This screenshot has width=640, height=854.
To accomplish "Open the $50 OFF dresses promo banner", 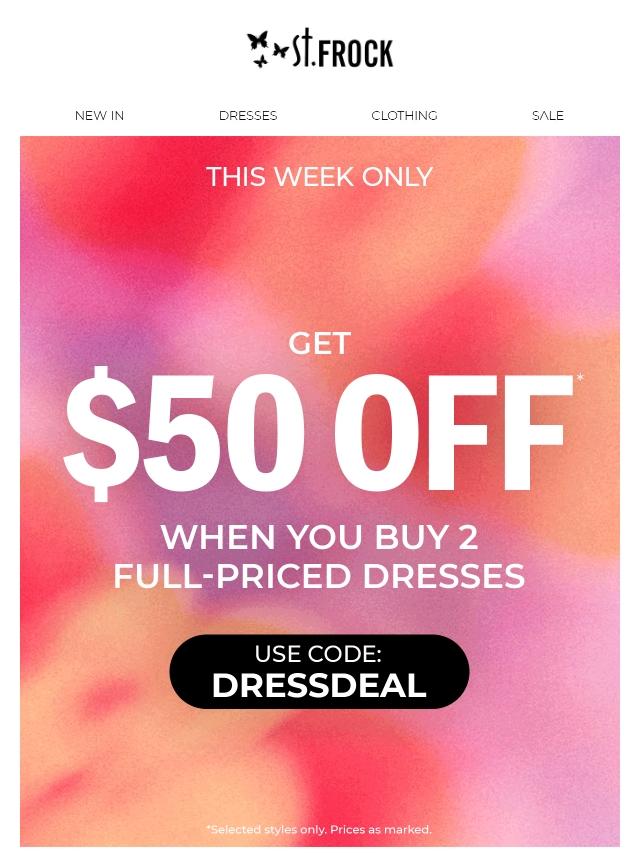I will pos(320,491).
